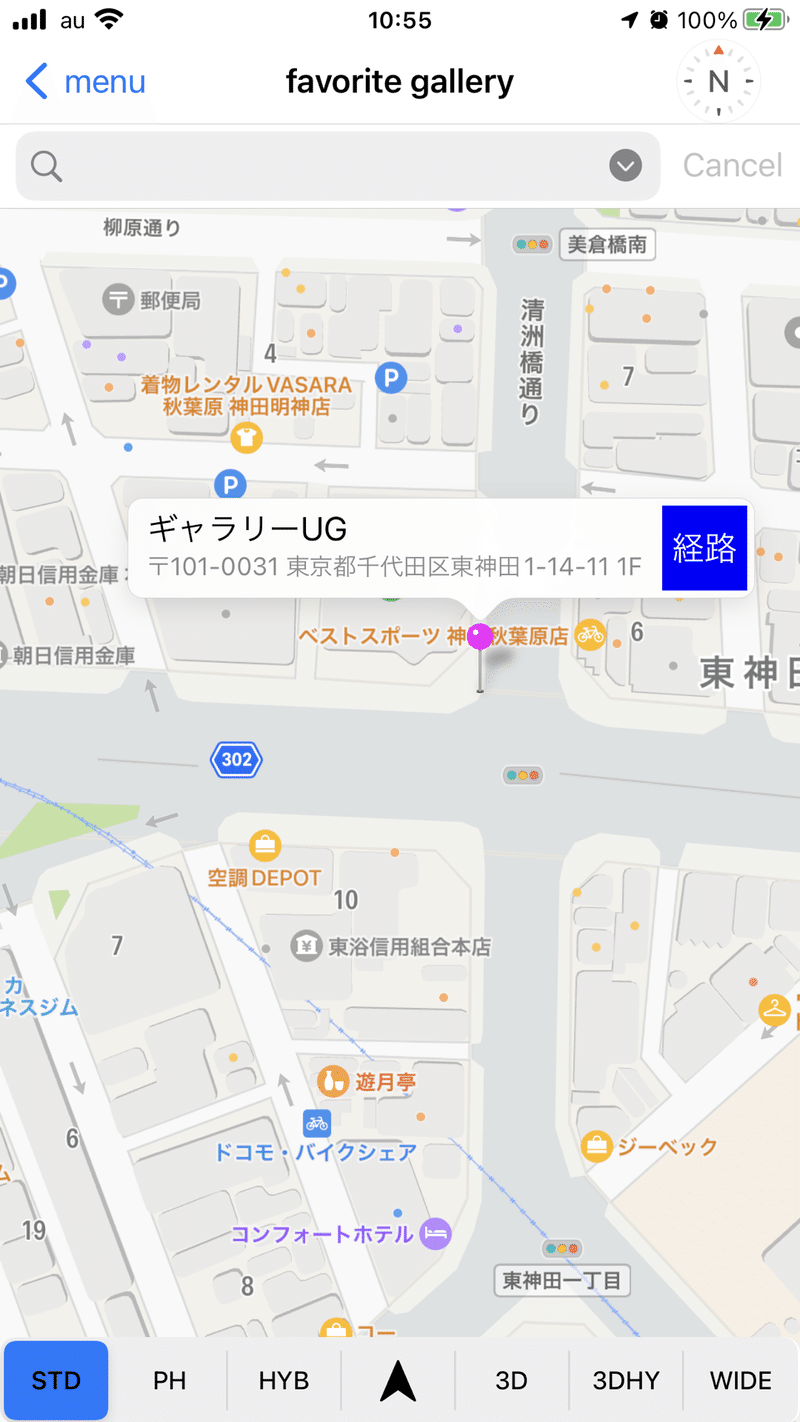Switch to STD map mode

coord(56,1381)
